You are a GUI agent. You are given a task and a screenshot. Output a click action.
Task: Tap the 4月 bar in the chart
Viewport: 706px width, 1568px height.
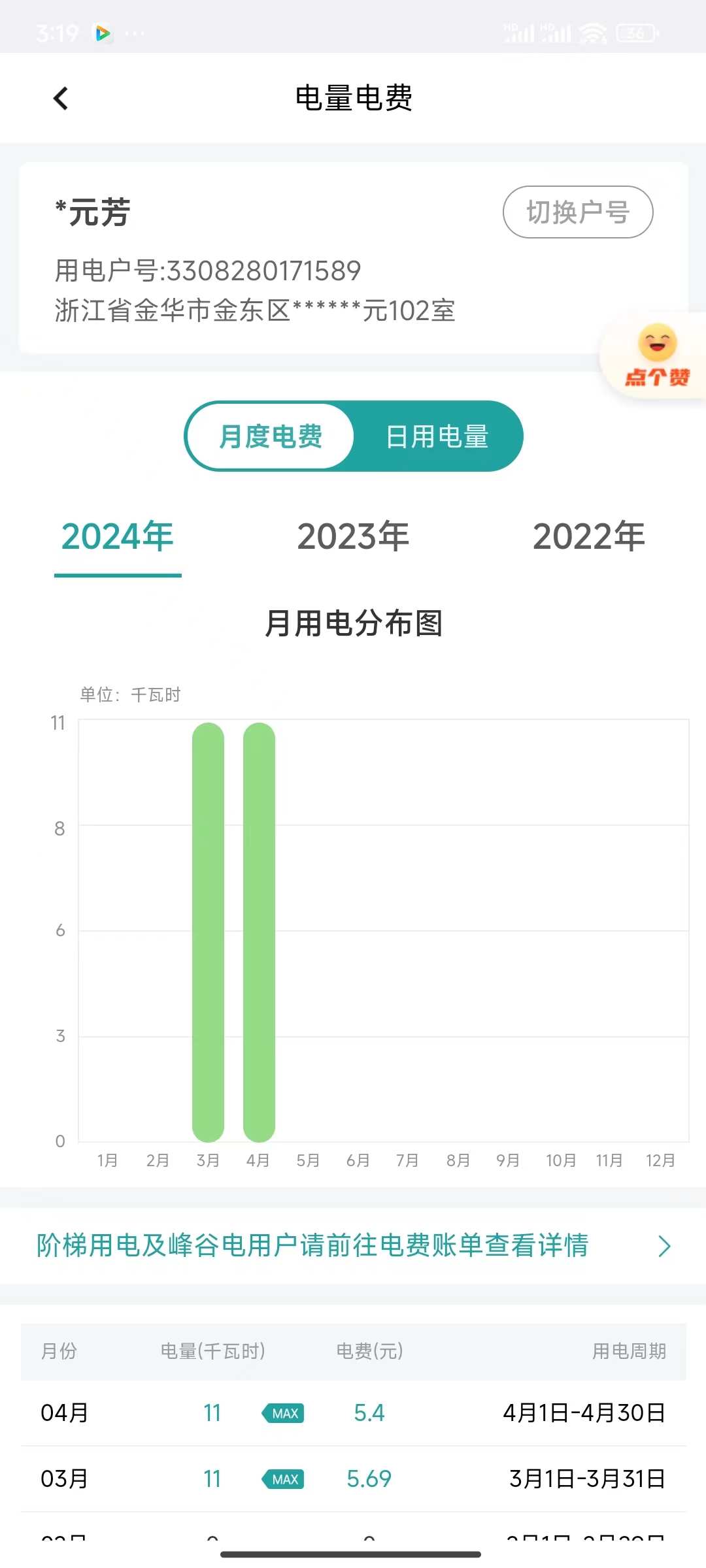coord(259,932)
